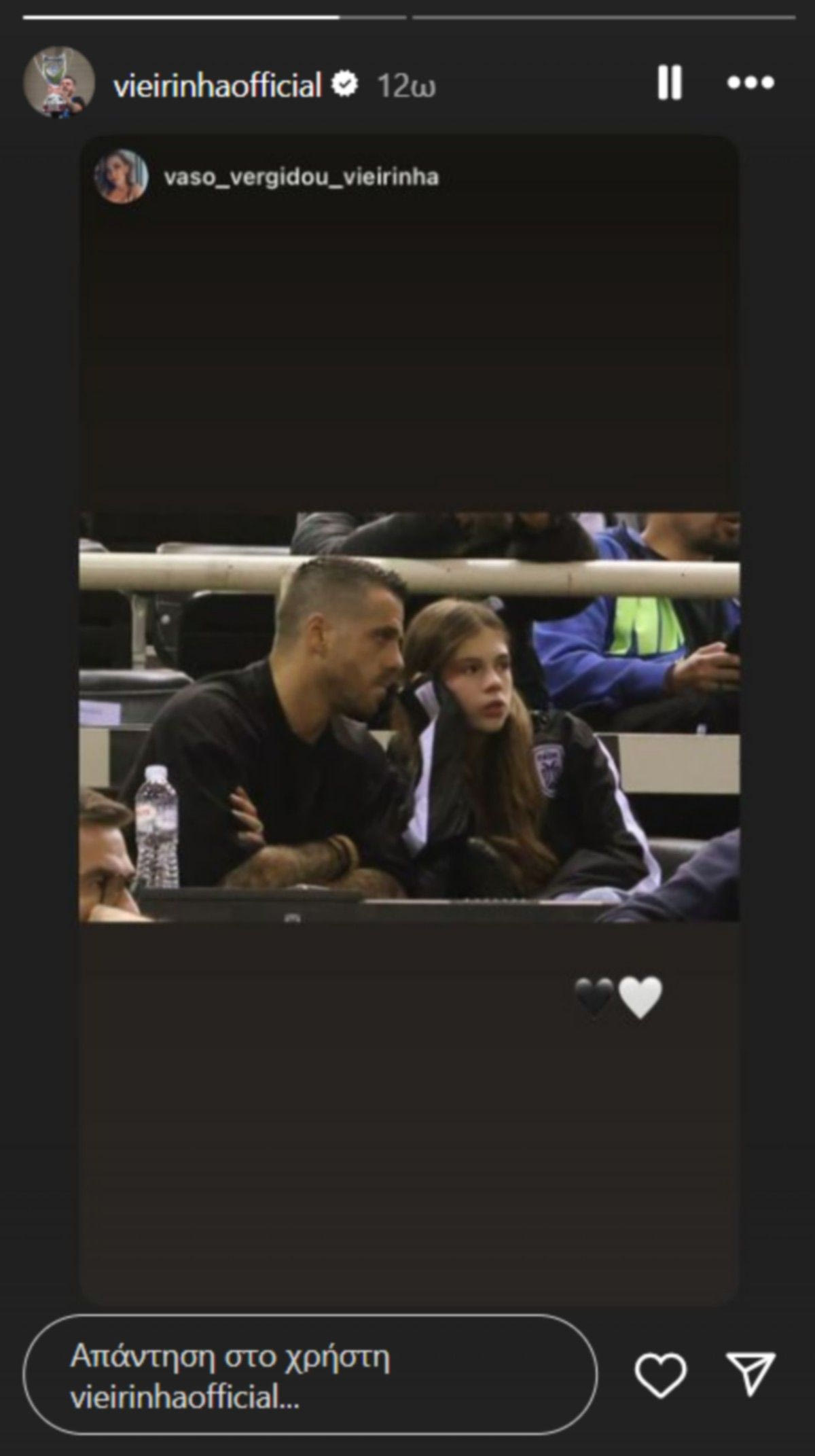Image resolution: width=815 pixels, height=1456 pixels.
Task: Open vaso_vergidou_vieirinha's reshared story
Action: [301, 177]
